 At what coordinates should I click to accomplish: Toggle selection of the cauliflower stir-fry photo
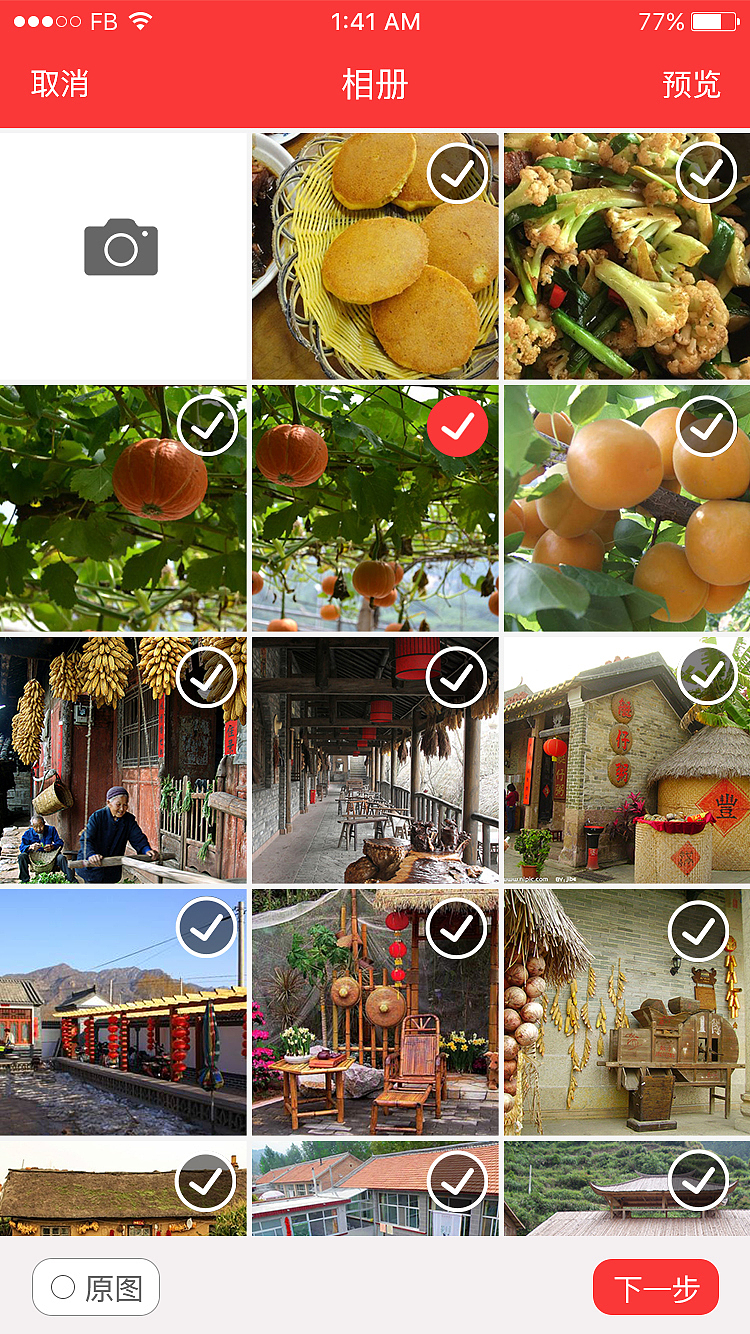click(x=706, y=172)
